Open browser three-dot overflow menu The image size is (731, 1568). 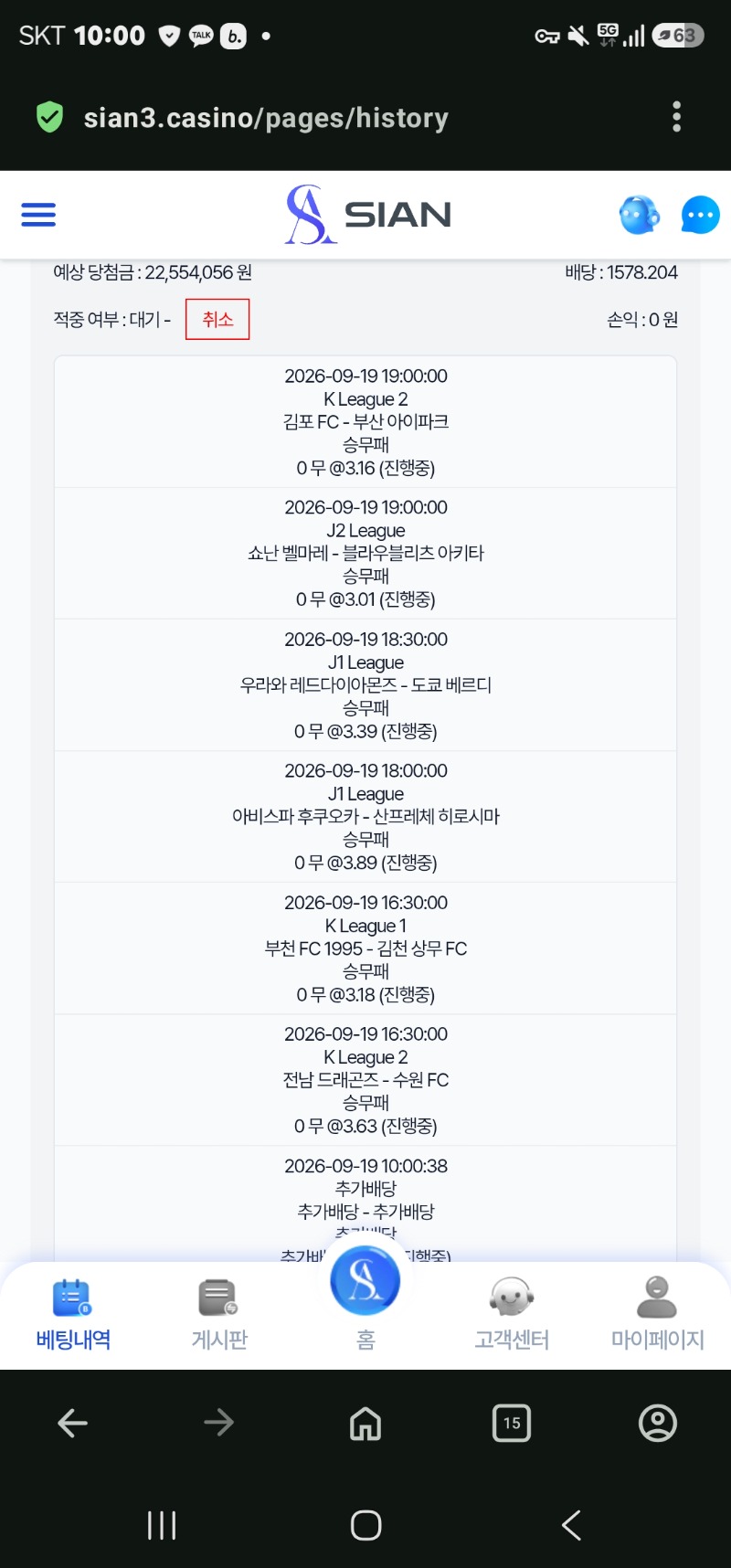tap(676, 117)
